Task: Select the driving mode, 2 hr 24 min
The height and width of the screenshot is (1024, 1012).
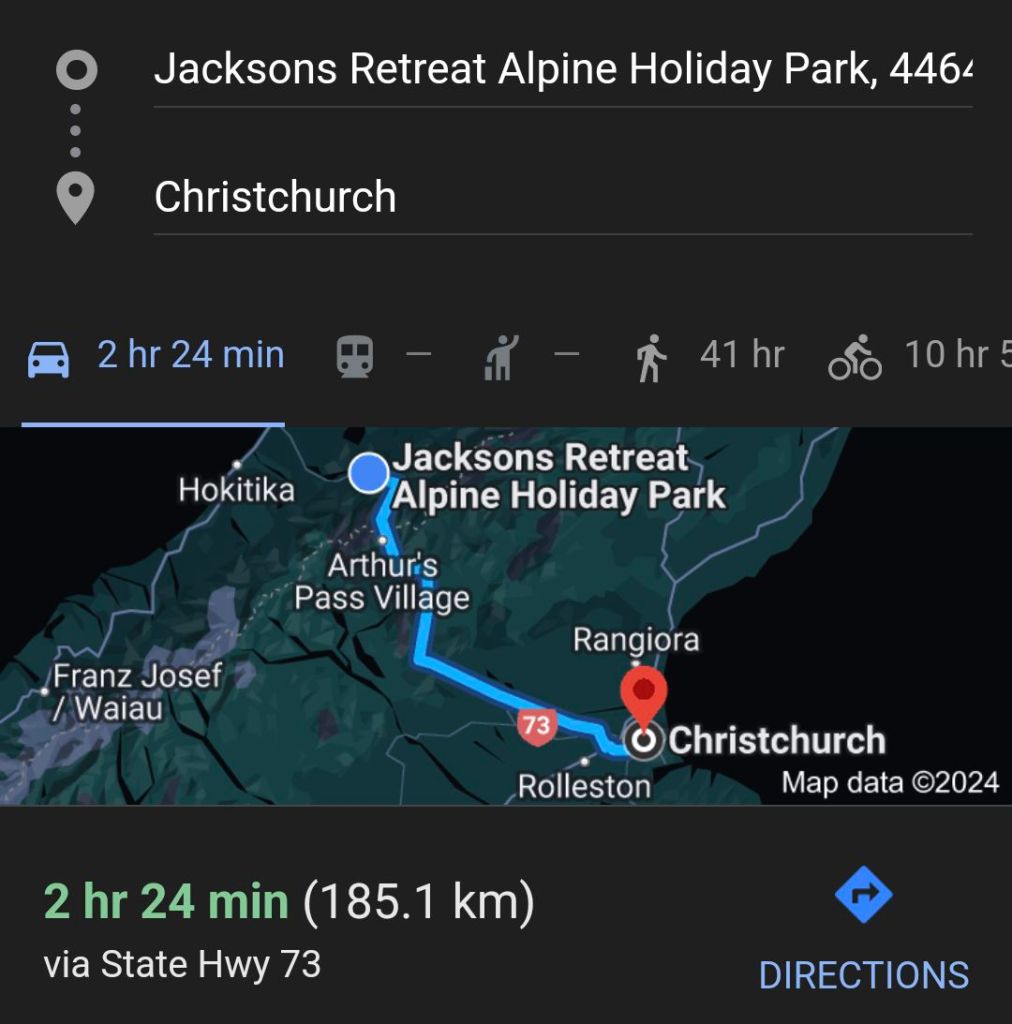Action: pyautogui.click(x=156, y=356)
